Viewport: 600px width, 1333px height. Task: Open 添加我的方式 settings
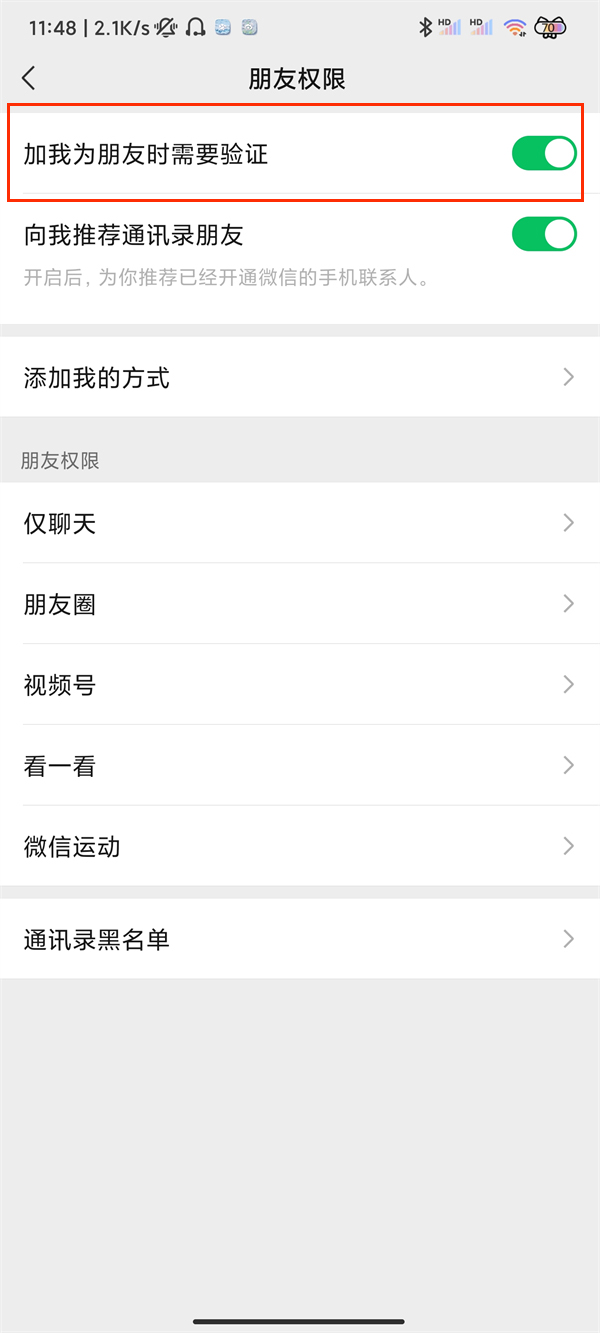(300, 377)
